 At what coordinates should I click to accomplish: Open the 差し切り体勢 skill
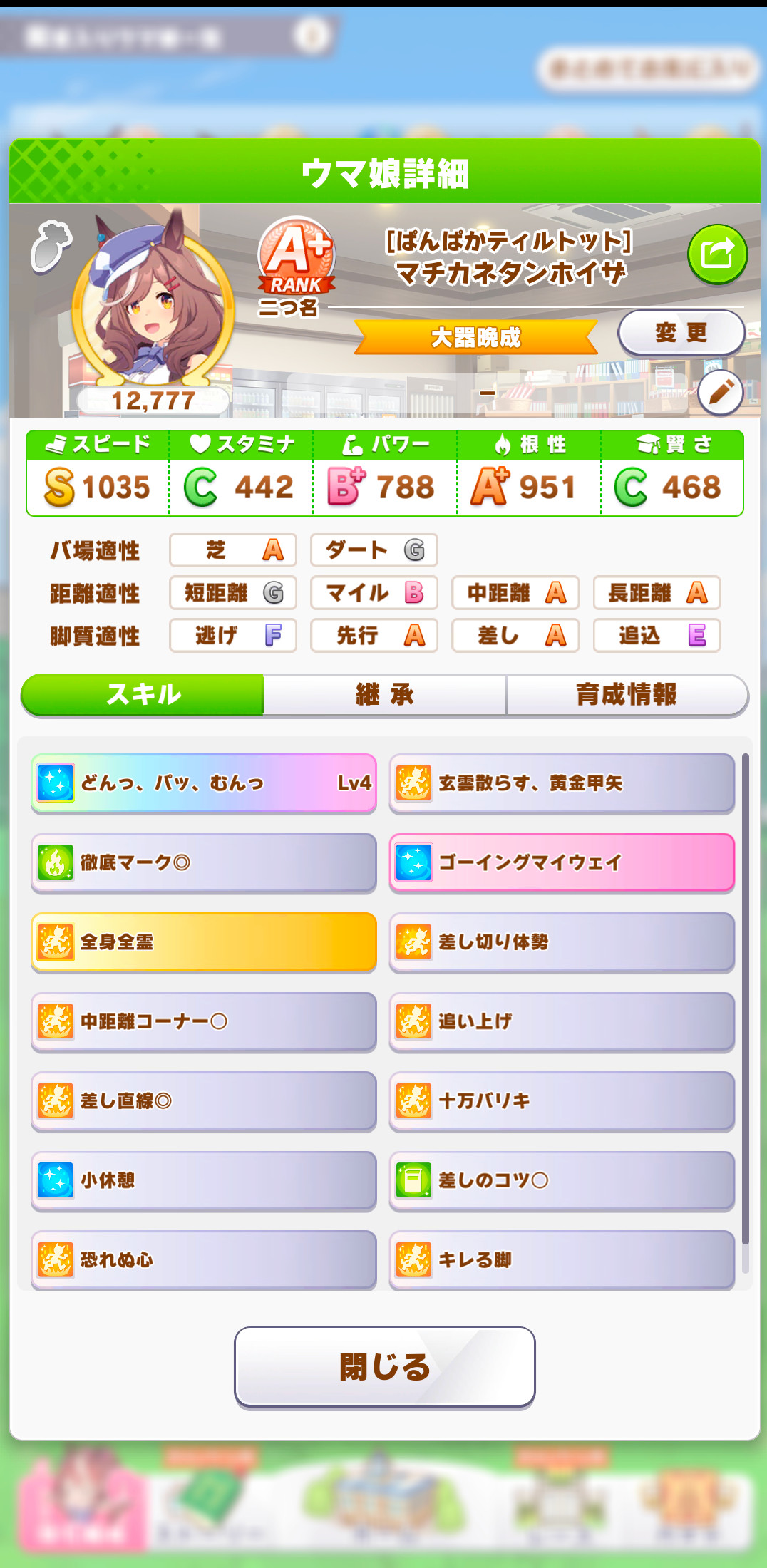coord(562,942)
